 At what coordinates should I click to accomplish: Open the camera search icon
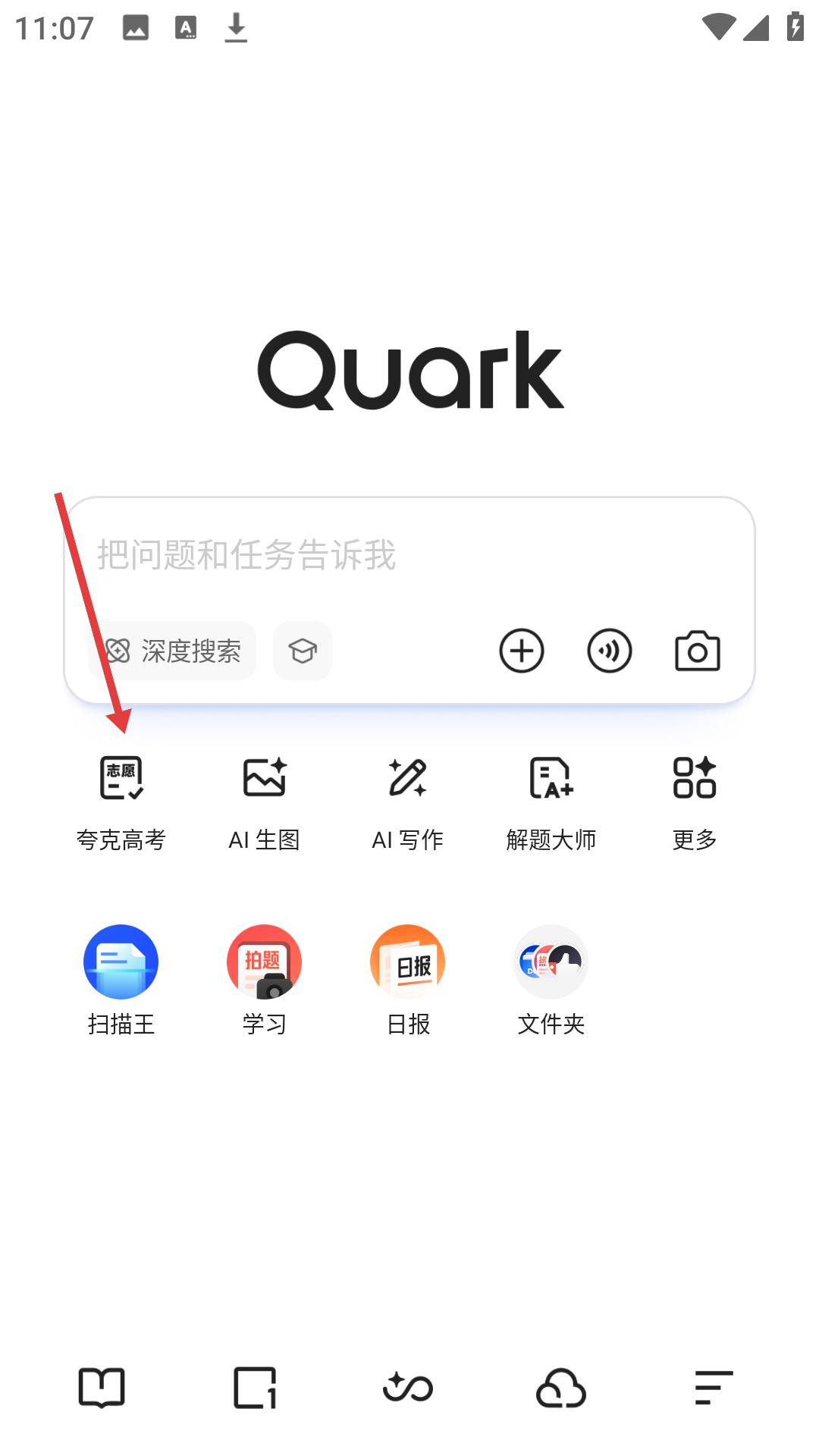pos(698,651)
